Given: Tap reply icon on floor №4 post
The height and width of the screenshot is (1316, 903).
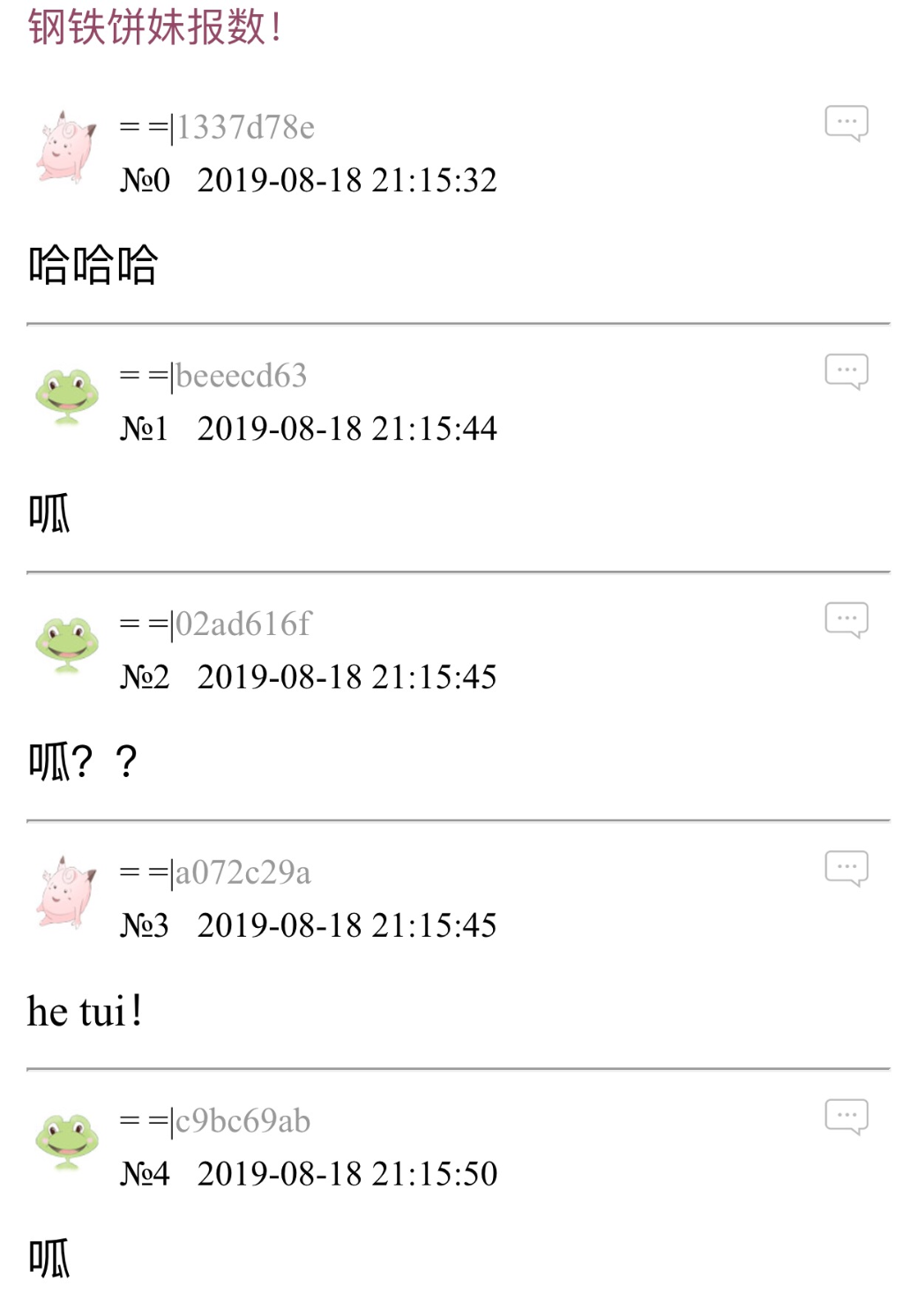Looking at the screenshot, I should click(846, 1116).
